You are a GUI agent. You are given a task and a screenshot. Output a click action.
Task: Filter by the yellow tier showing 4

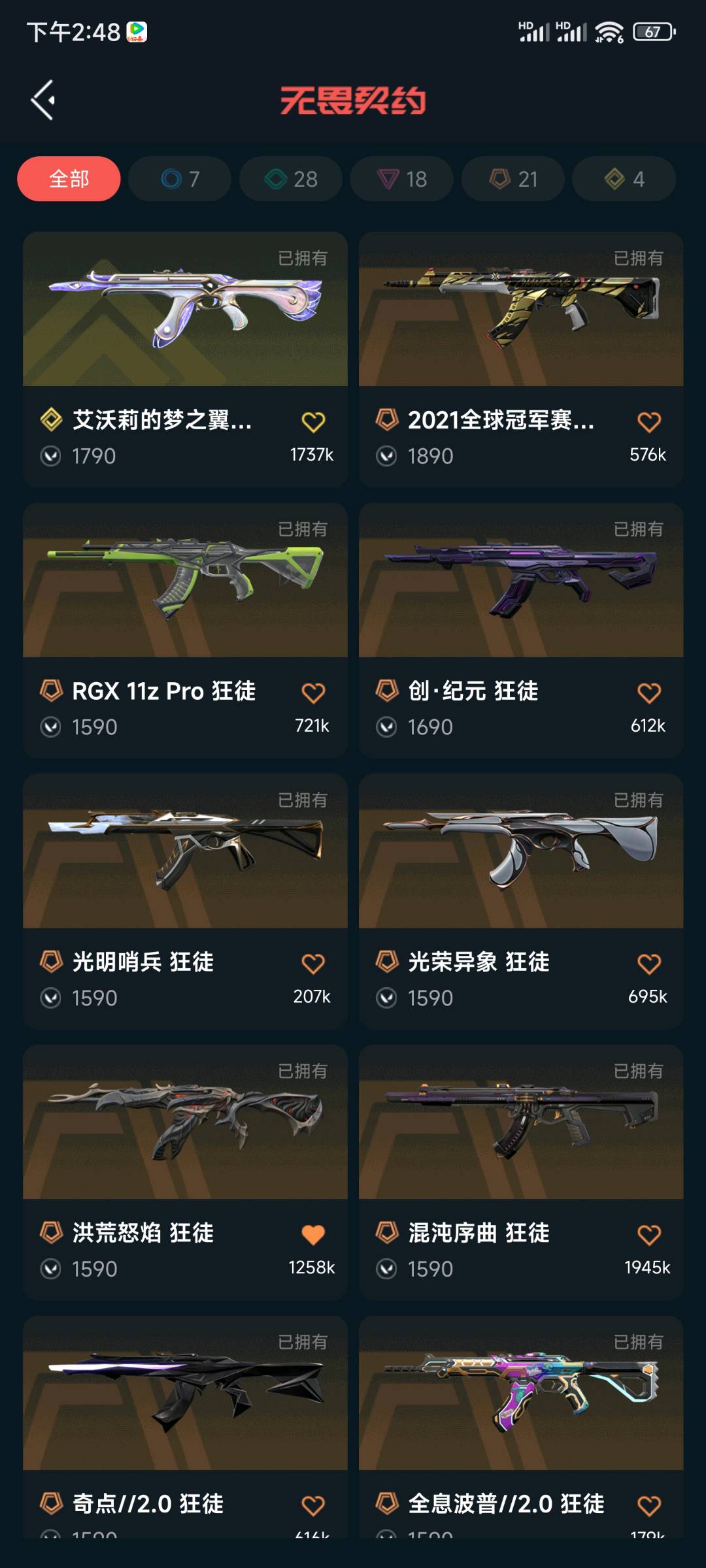coord(624,178)
